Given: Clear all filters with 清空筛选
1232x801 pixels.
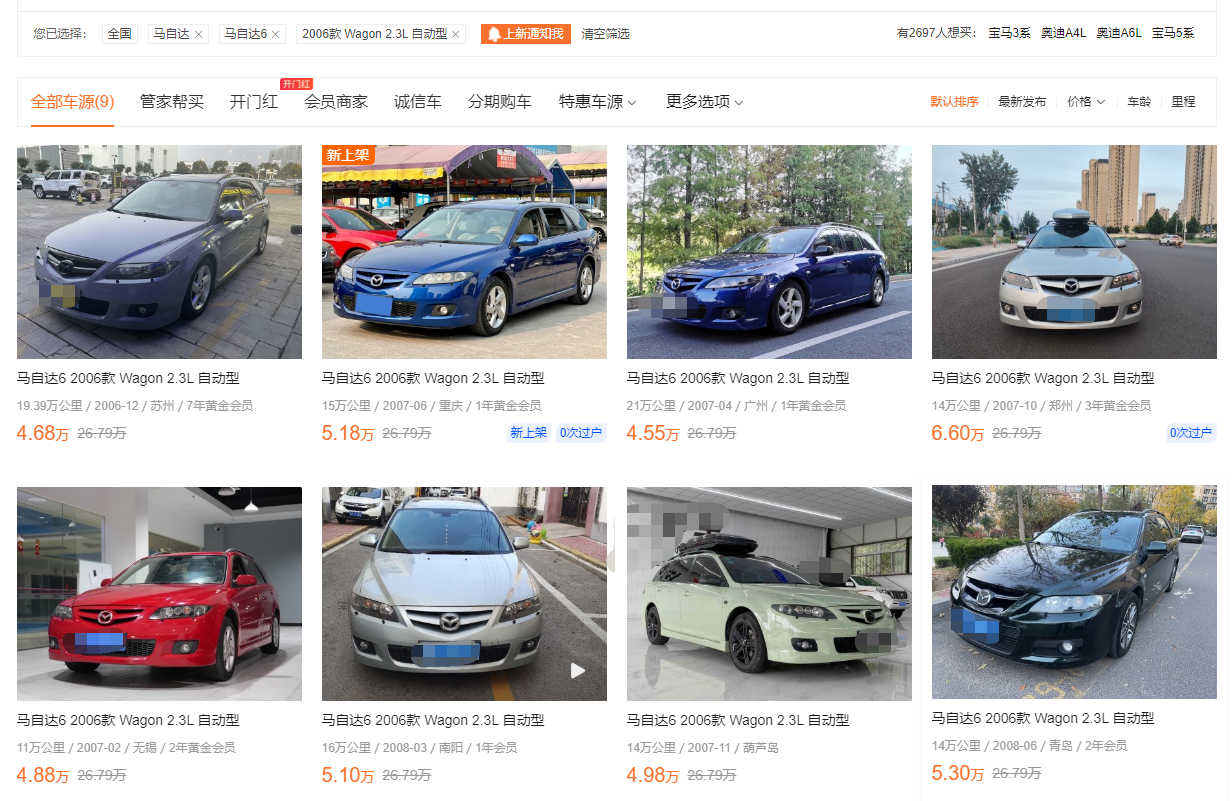Looking at the screenshot, I should click(605, 34).
